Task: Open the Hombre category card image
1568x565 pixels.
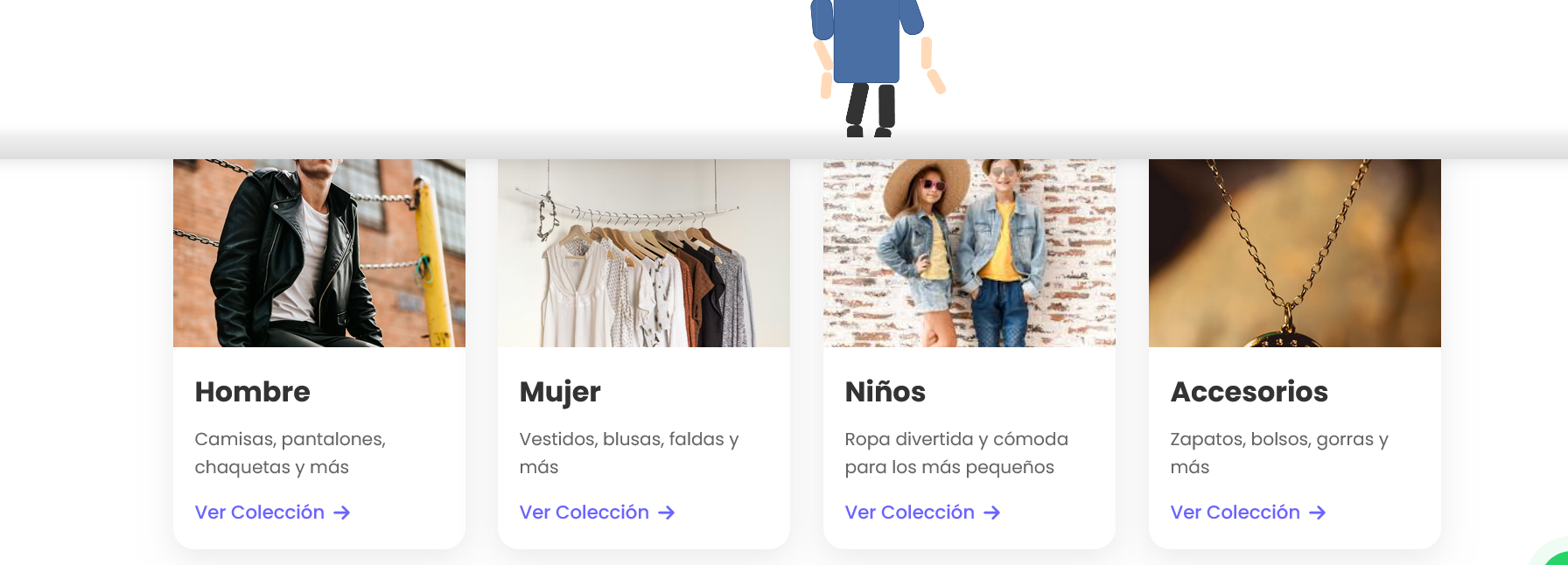Action: click(x=319, y=254)
